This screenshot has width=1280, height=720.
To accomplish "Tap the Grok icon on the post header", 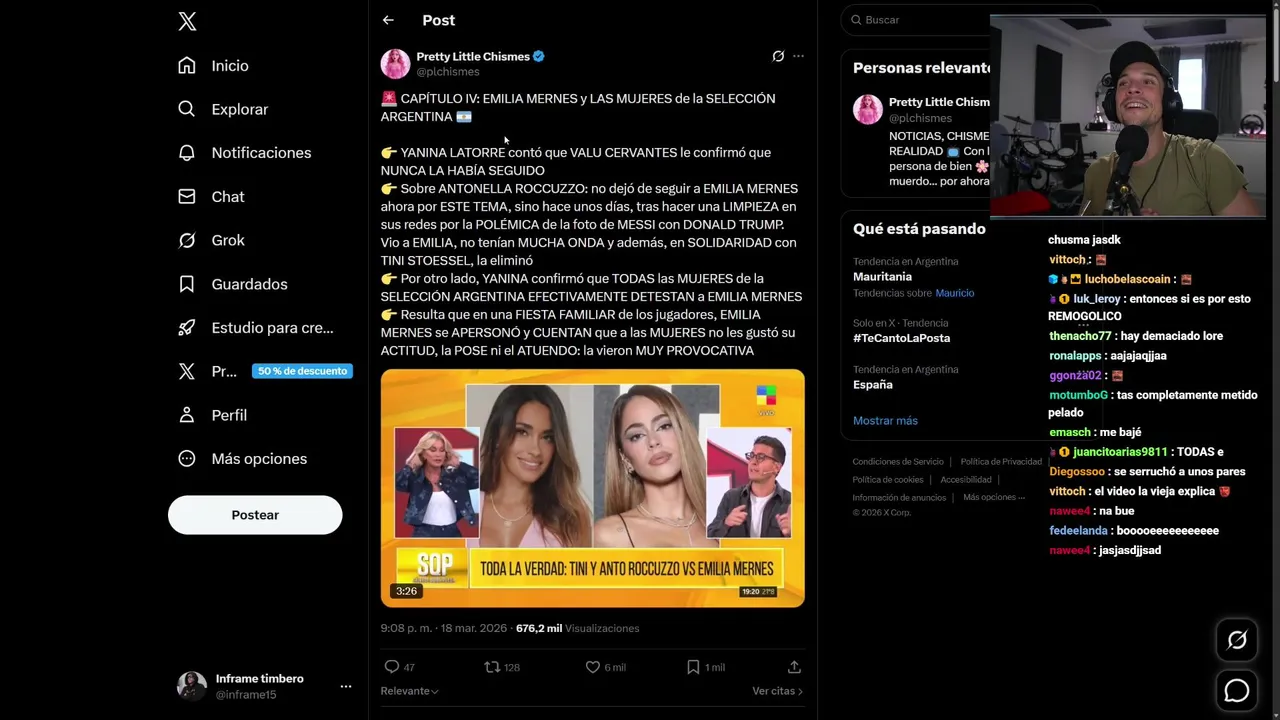I will (778, 56).
